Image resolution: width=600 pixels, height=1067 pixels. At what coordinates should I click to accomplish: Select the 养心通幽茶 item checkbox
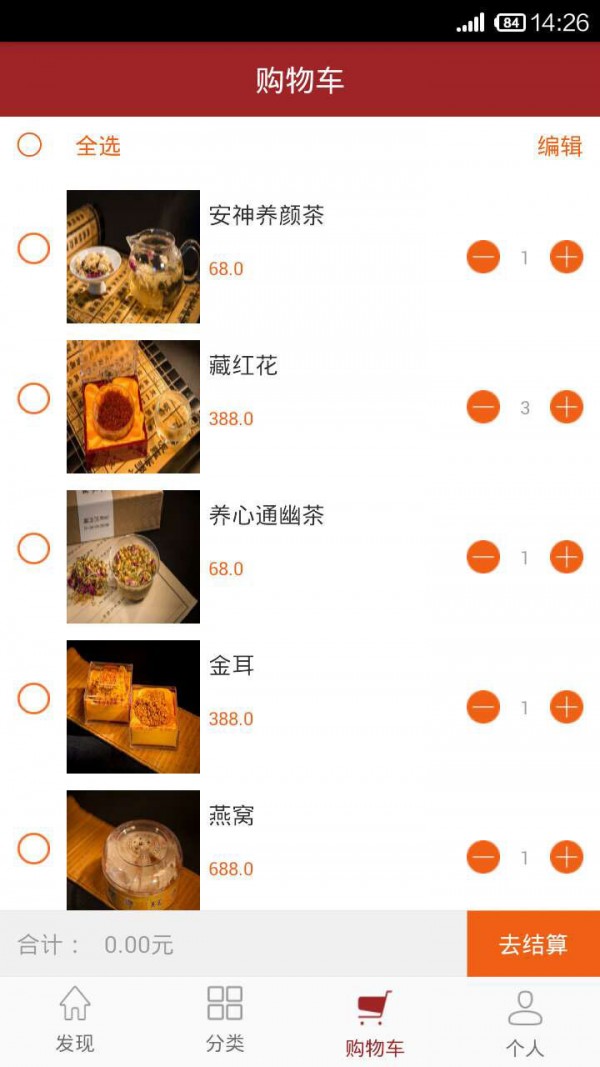(x=34, y=548)
